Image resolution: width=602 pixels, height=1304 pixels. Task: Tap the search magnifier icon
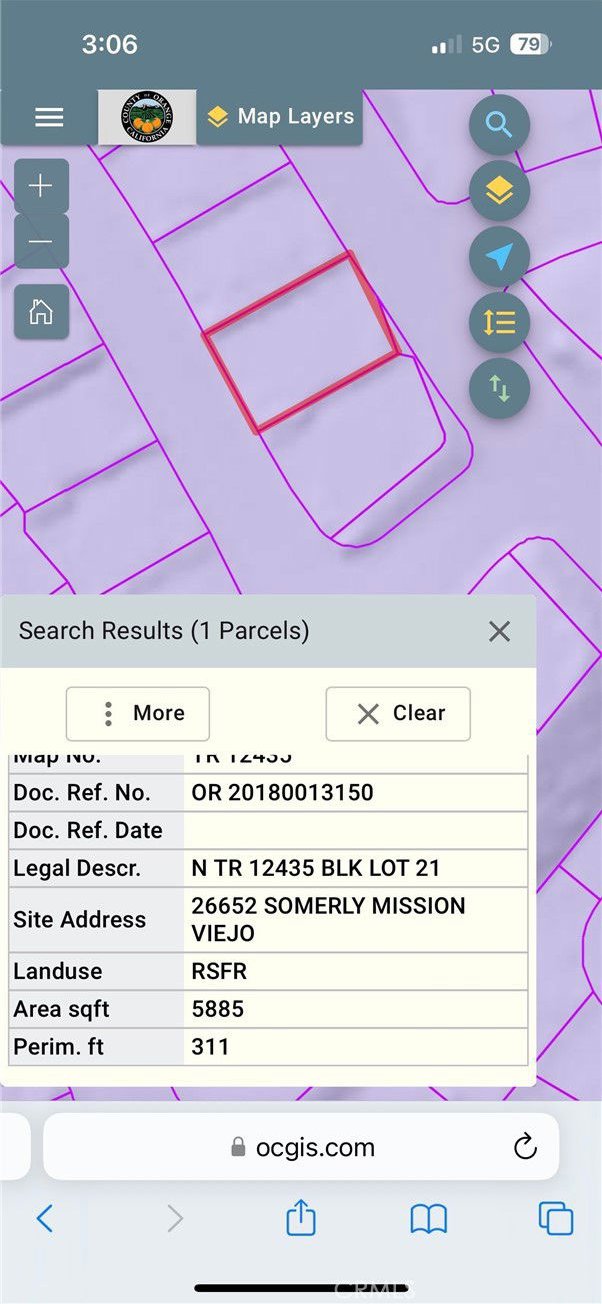(499, 125)
